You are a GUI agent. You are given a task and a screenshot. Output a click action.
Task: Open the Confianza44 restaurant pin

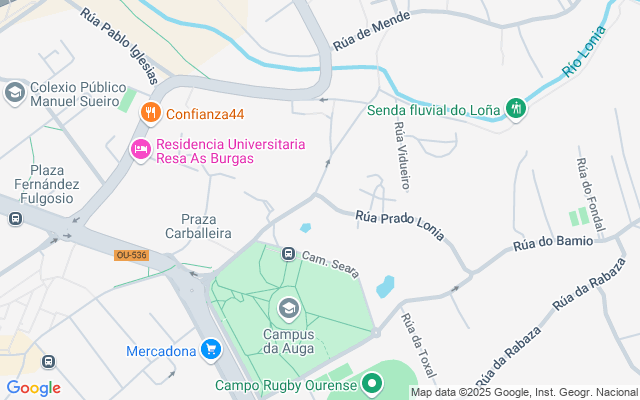[x=151, y=113]
